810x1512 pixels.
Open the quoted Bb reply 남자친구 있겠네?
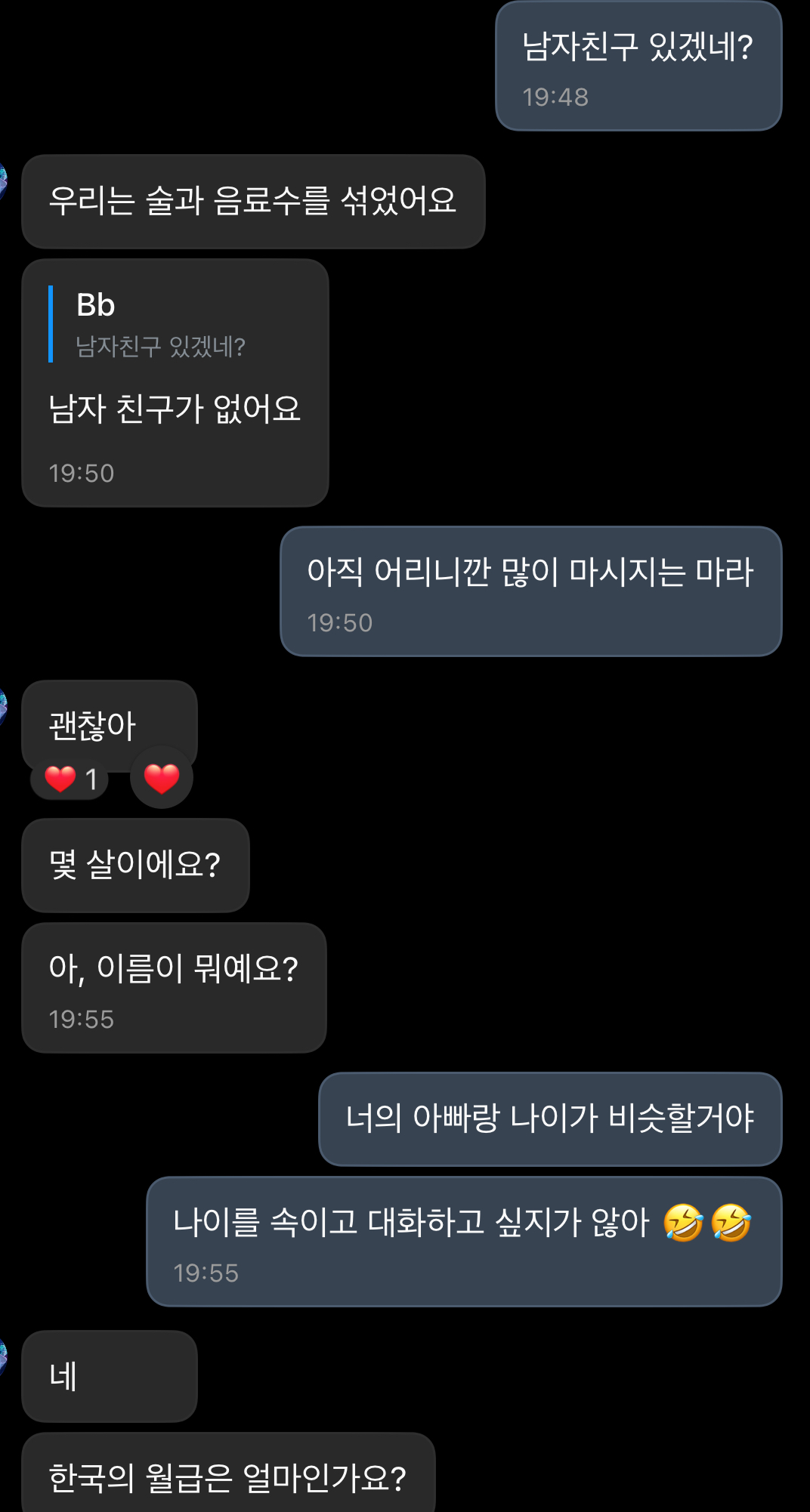(x=160, y=325)
